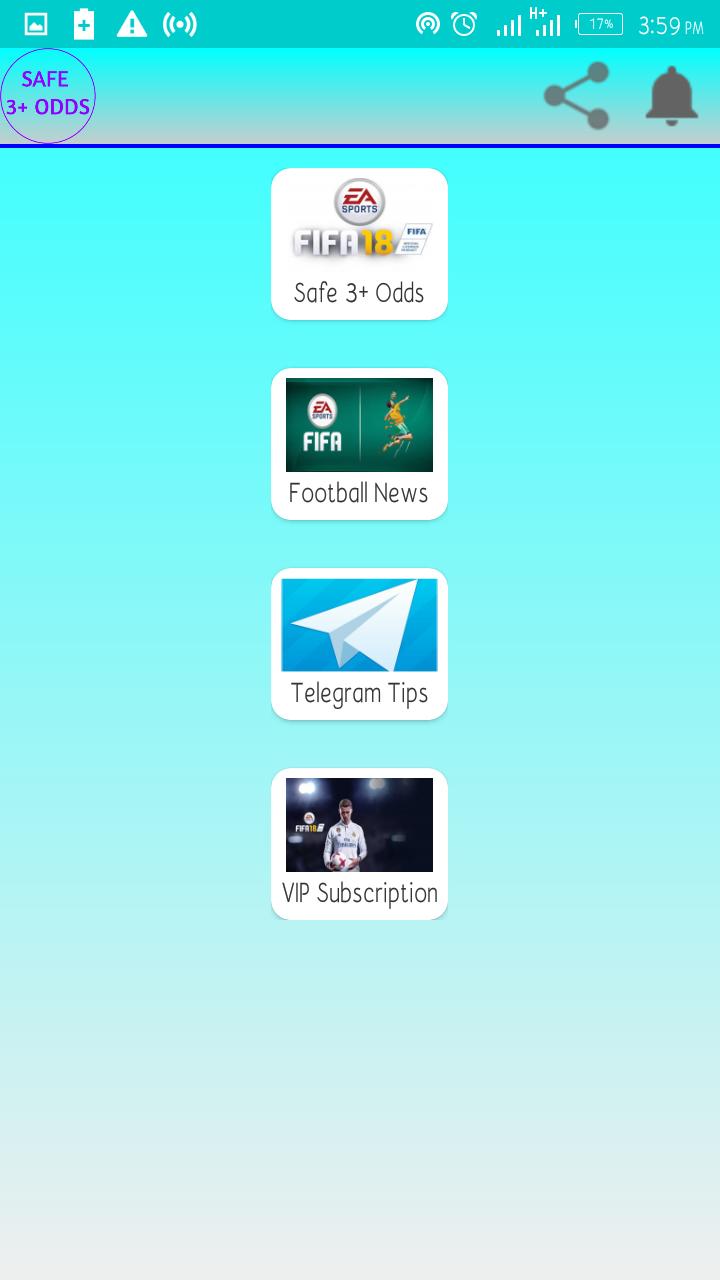Select the VIP Subscription card
Image resolution: width=720 pixels, height=1280 pixels.
tap(359, 844)
